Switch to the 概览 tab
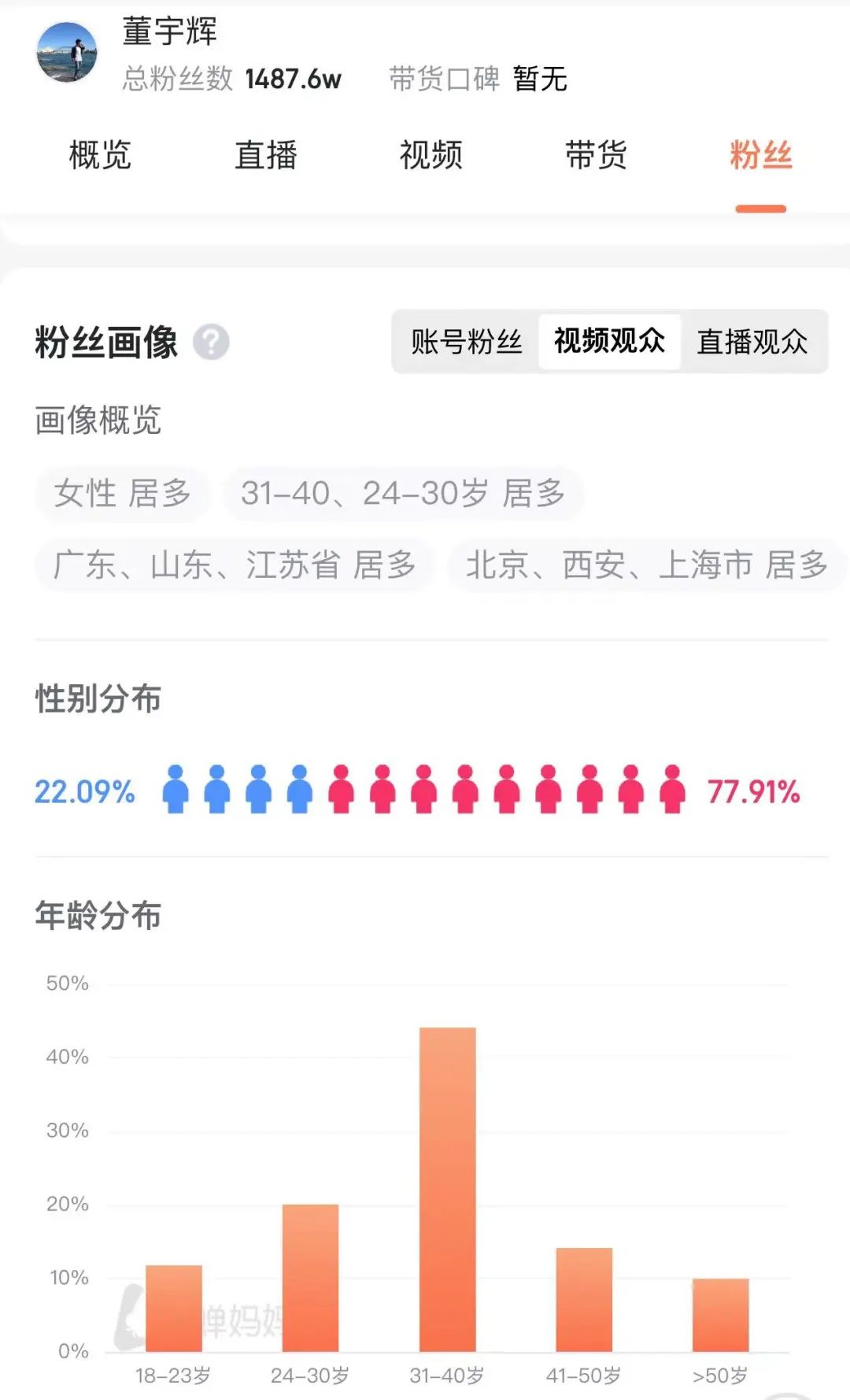This screenshot has width=850, height=1400. coord(100,155)
